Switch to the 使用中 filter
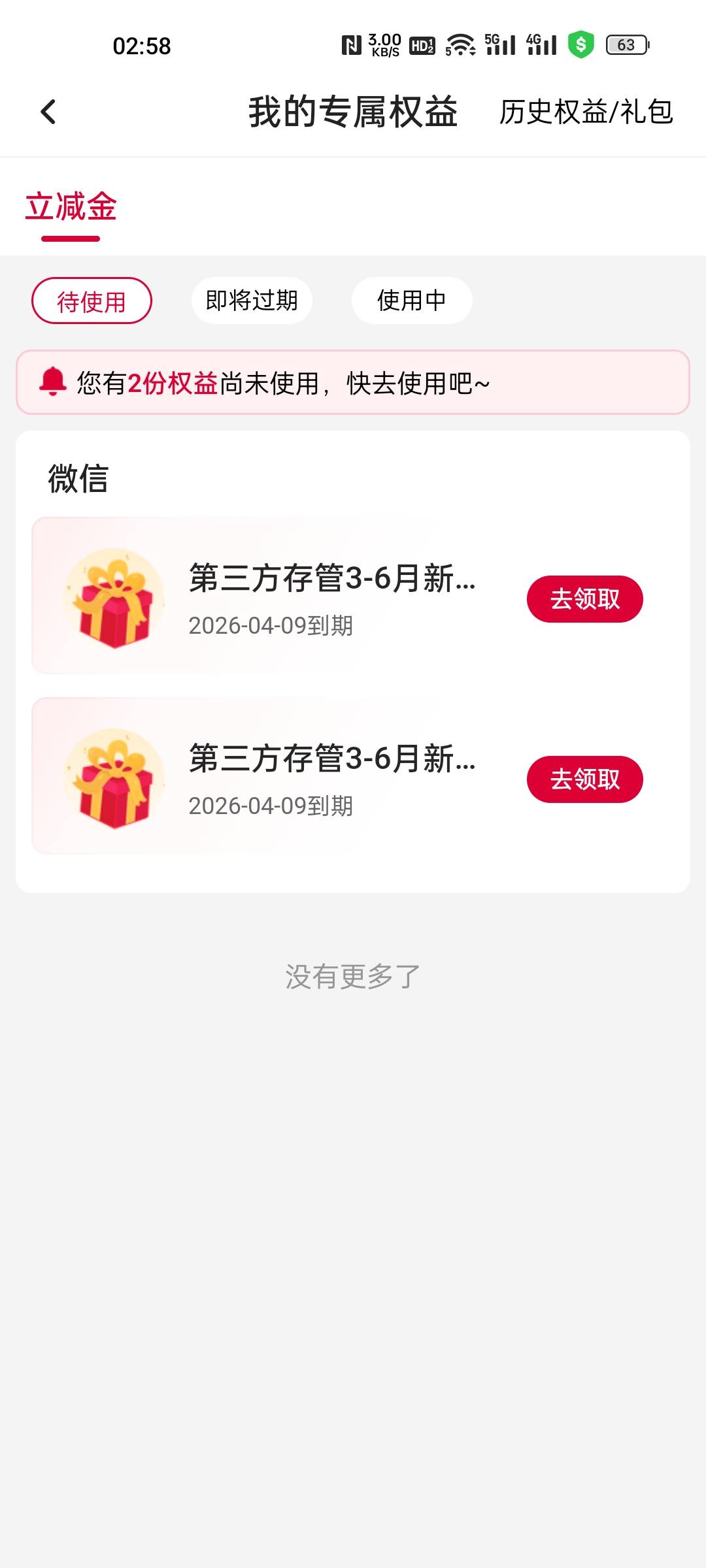 (412, 301)
